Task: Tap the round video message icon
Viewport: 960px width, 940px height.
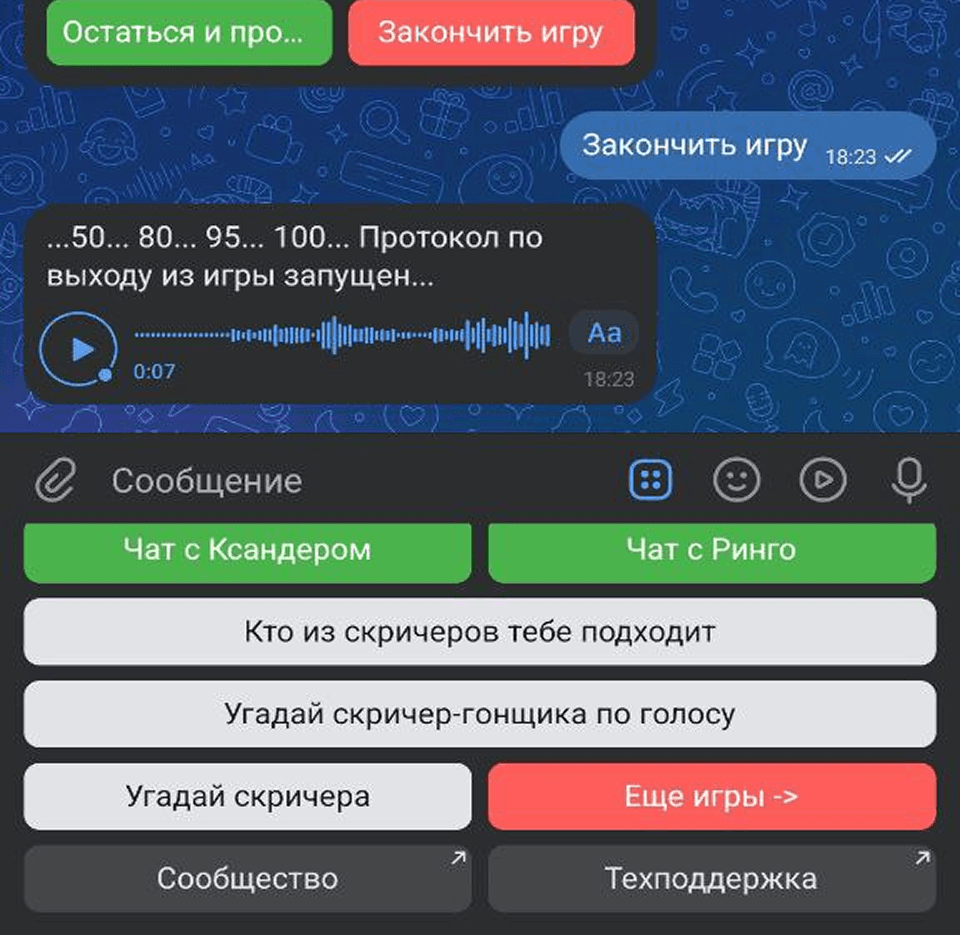Action: coord(823,481)
